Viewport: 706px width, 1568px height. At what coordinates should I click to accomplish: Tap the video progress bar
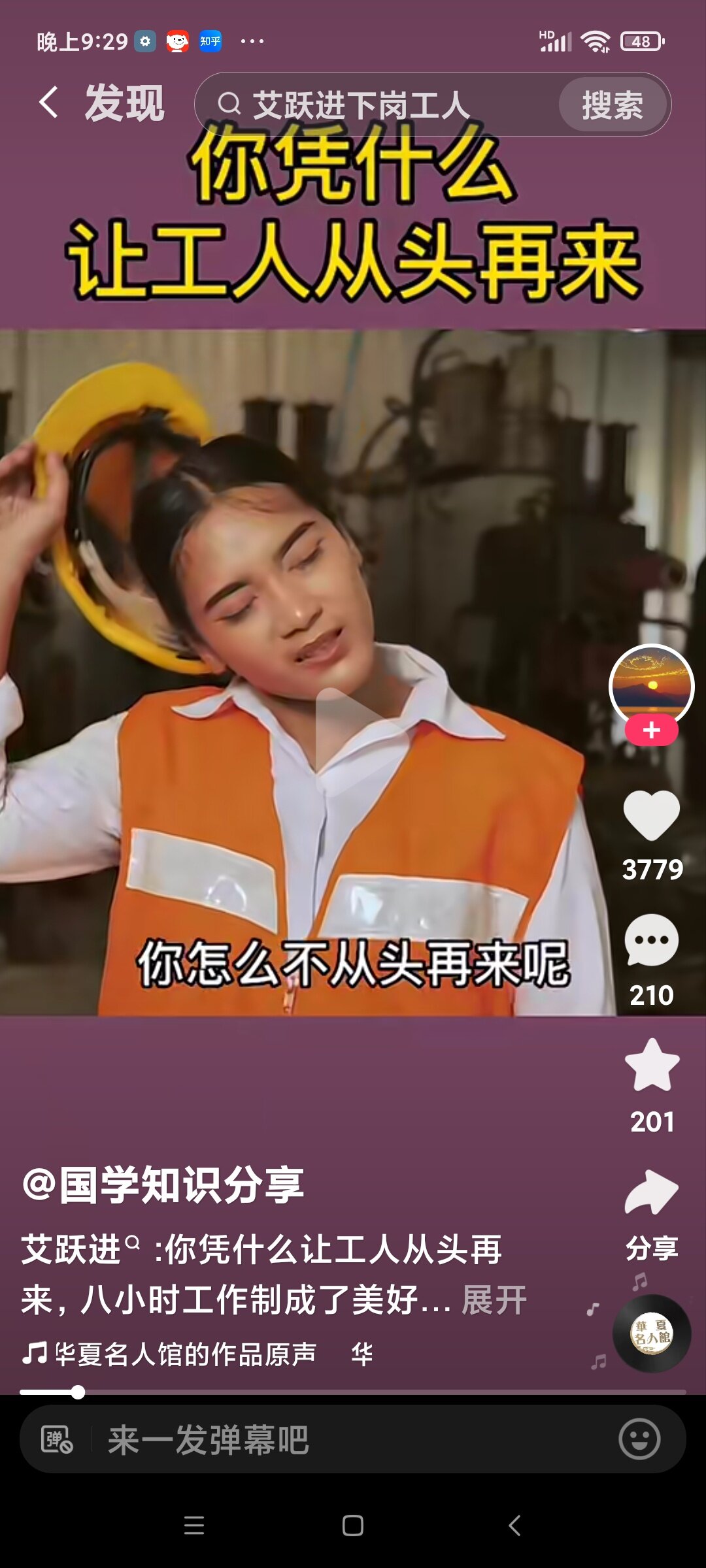[353, 1392]
